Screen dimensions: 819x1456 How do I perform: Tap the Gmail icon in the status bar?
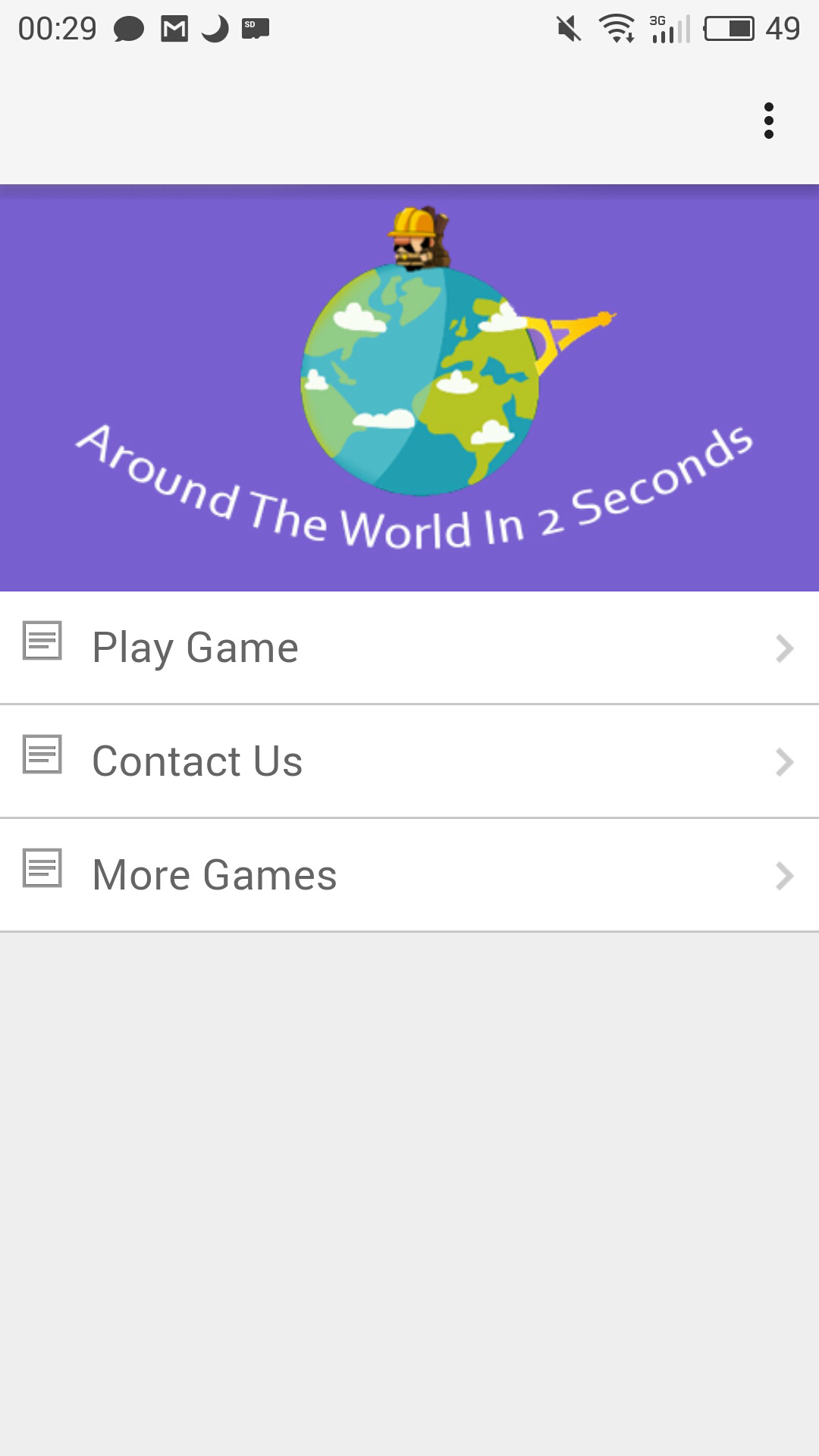click(176, 28)
